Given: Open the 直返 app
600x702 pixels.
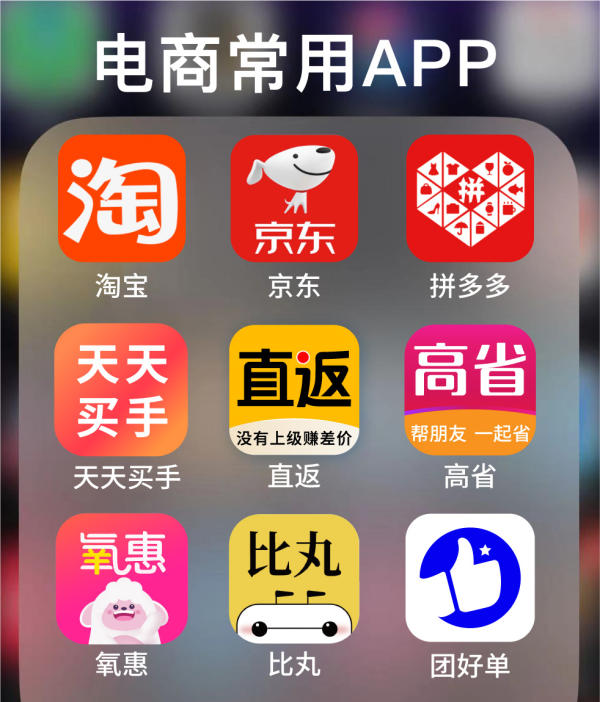Looking at the screenshot, I should tap(294, 390).
